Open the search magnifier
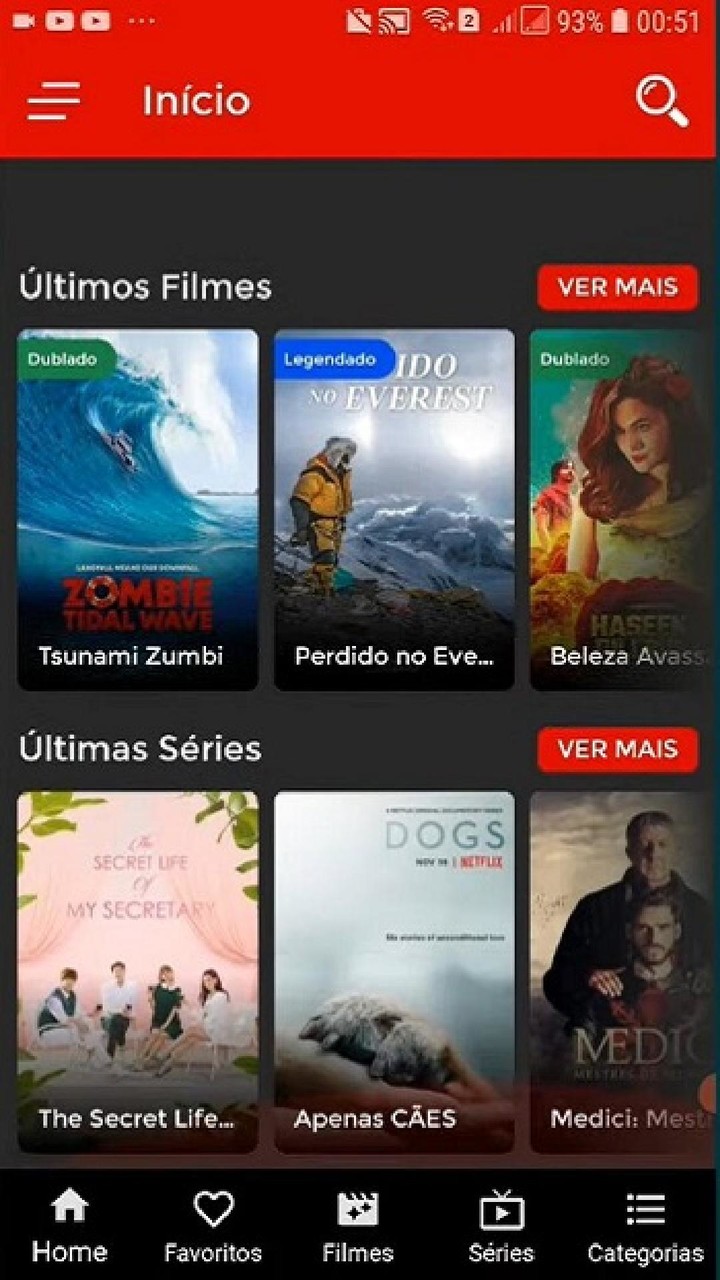This screenshot has width=720, height=1280. click(x=662, y=101)
